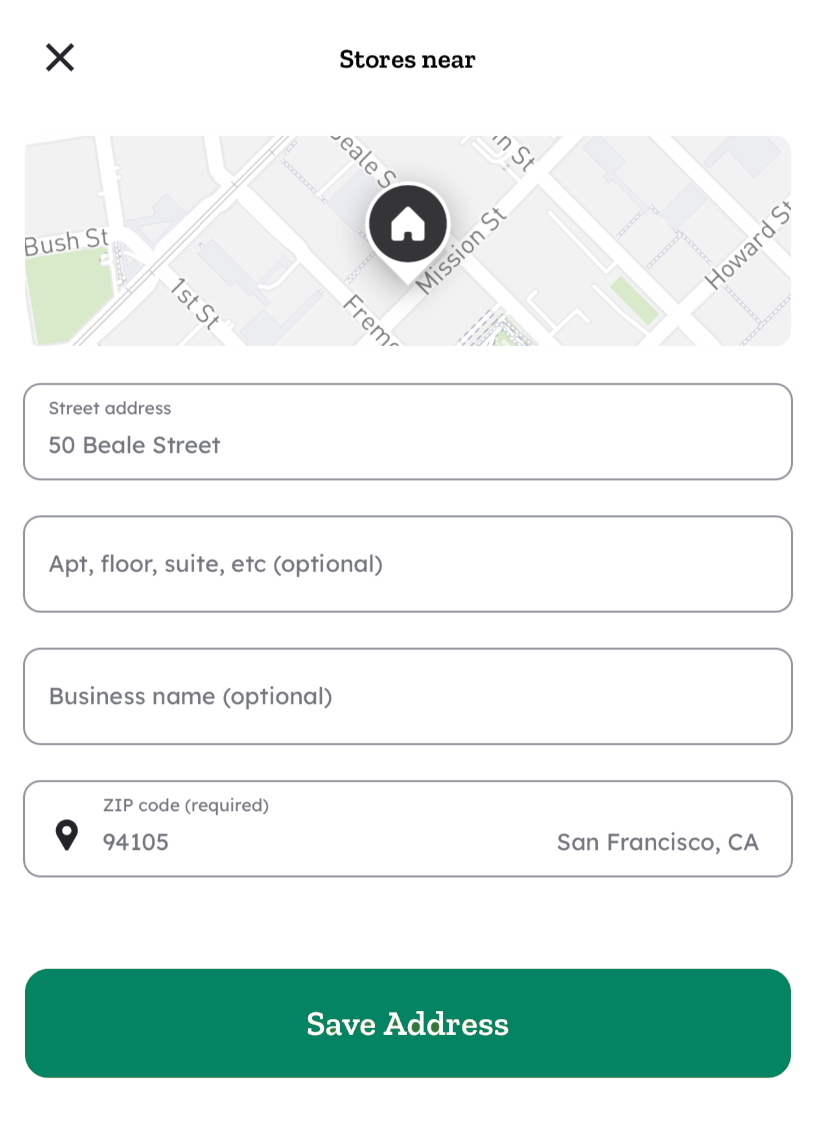
Task: Click the 50 Beale Street text
Action: click(134, 445)
